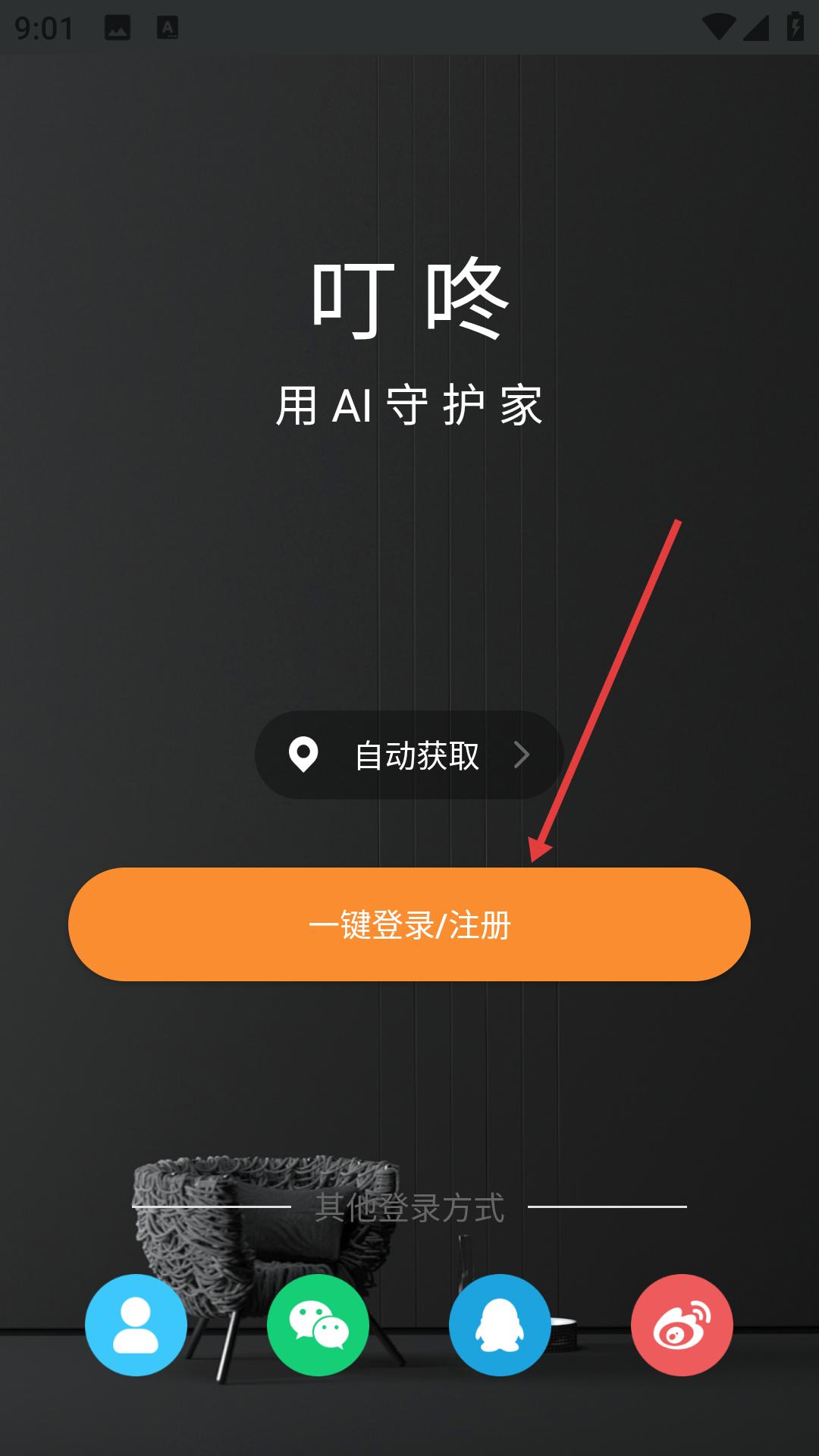Sign in with Weibo
The image size is (819, 1456).
pos(682,1325)
